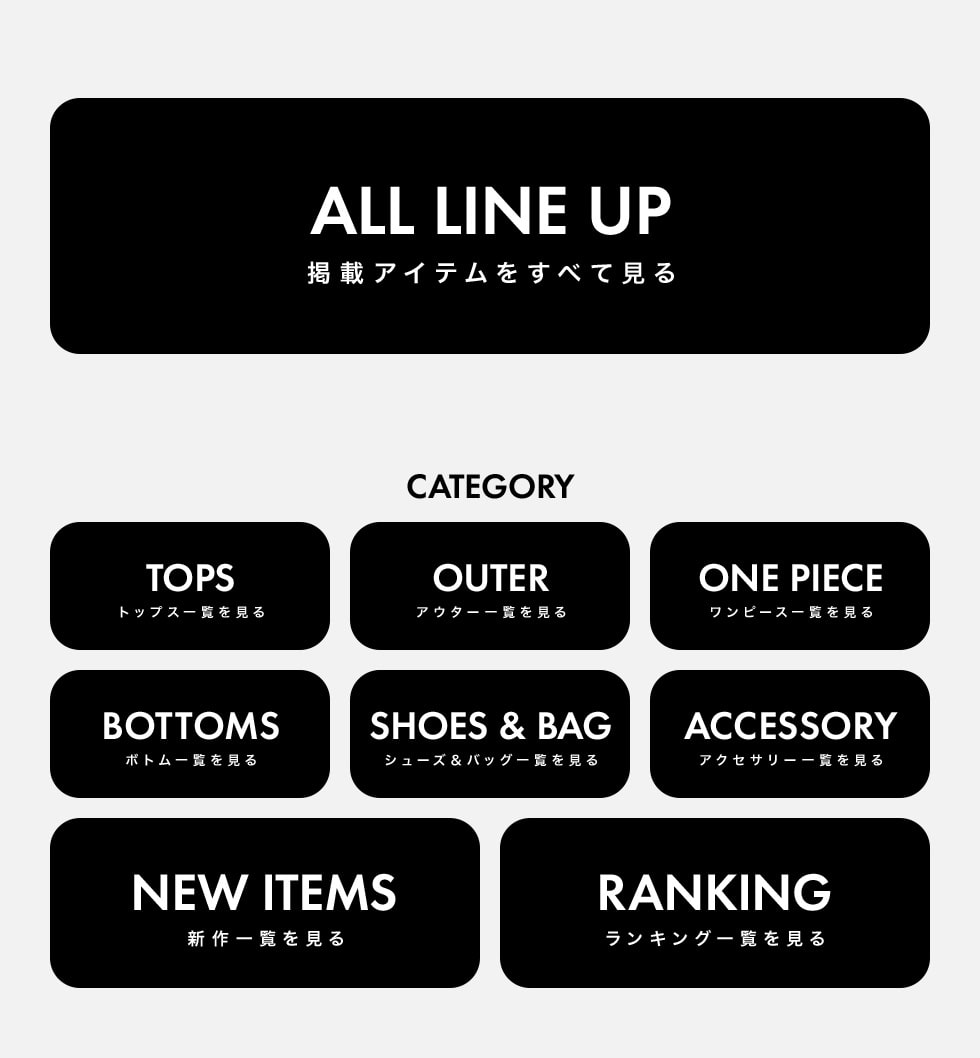Open the SHOES & BAG category
The width and height of the screenshot is (980, 1058).
(490, 734)
